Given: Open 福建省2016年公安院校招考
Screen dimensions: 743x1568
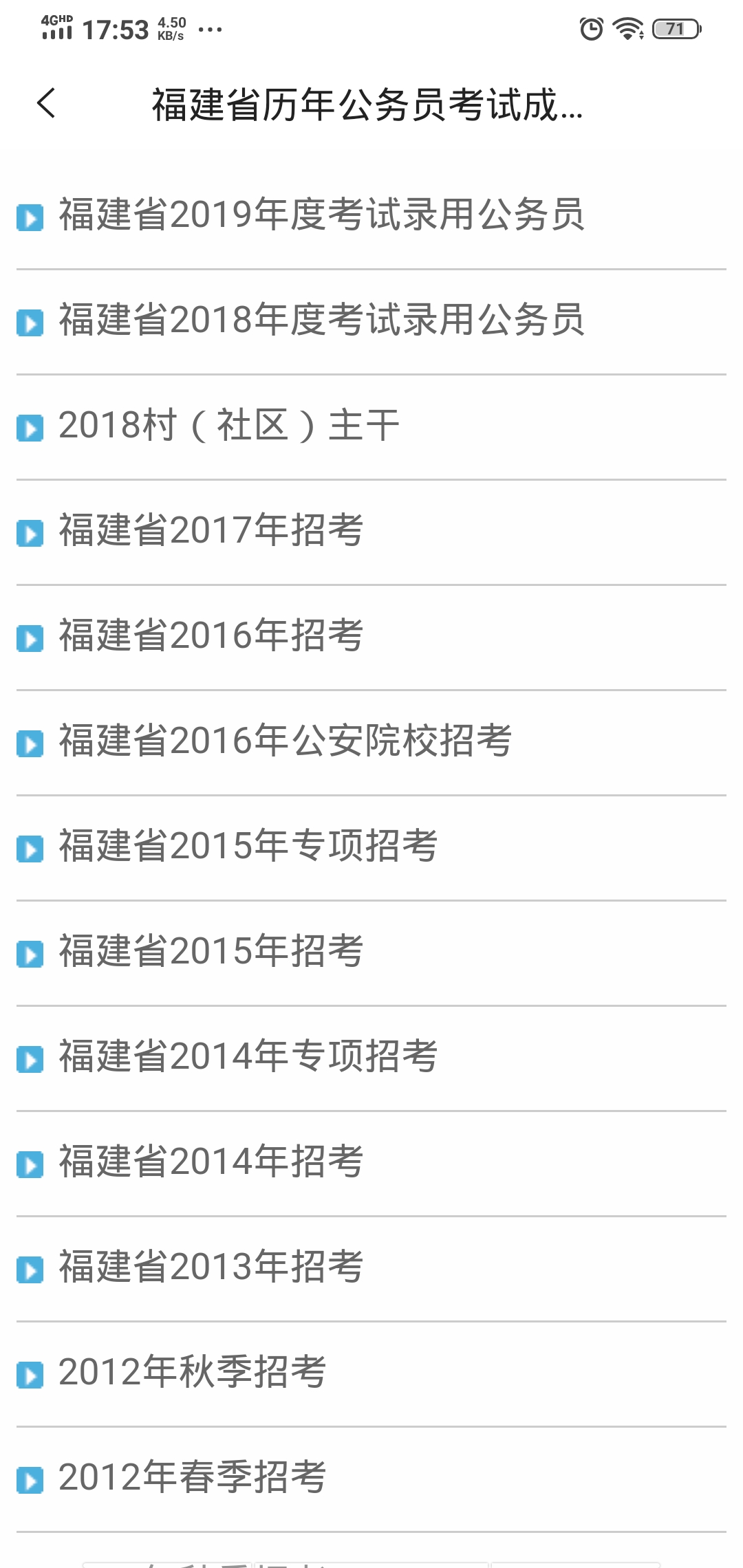Looking at the screenshot, I should coord(285,741).
